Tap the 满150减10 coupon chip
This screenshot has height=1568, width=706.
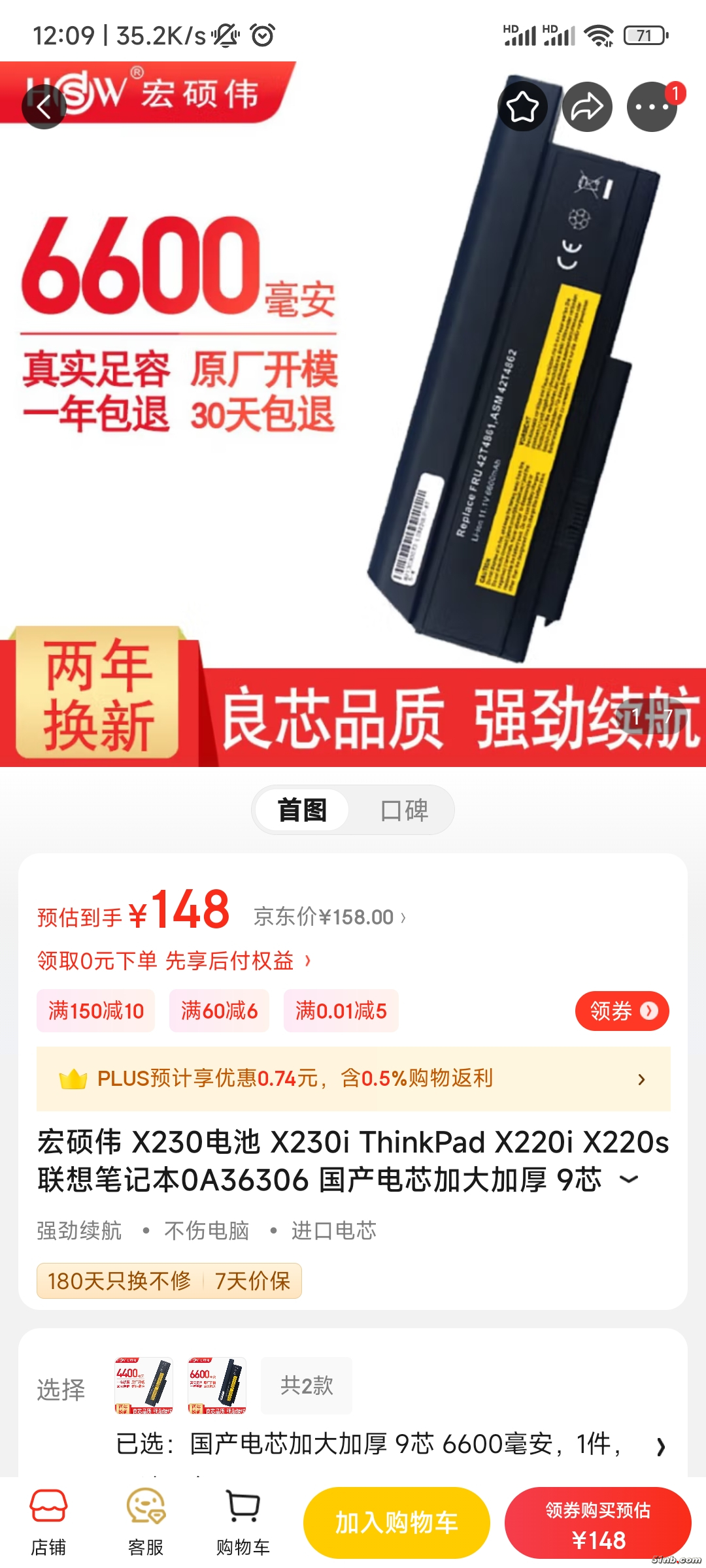coord(96,1011)
